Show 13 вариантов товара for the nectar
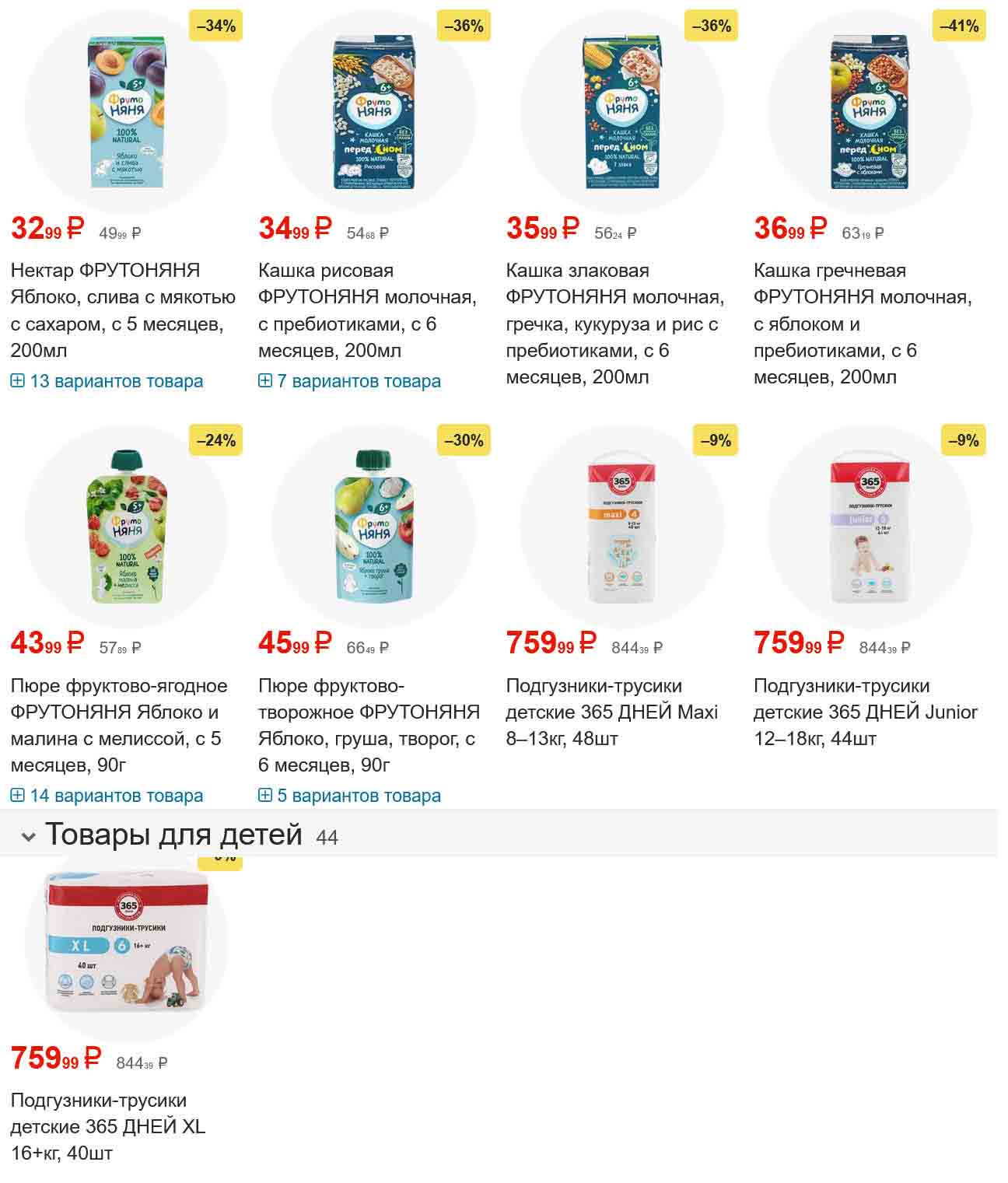The image size is (1008, 1183). [x=107, y=381]
